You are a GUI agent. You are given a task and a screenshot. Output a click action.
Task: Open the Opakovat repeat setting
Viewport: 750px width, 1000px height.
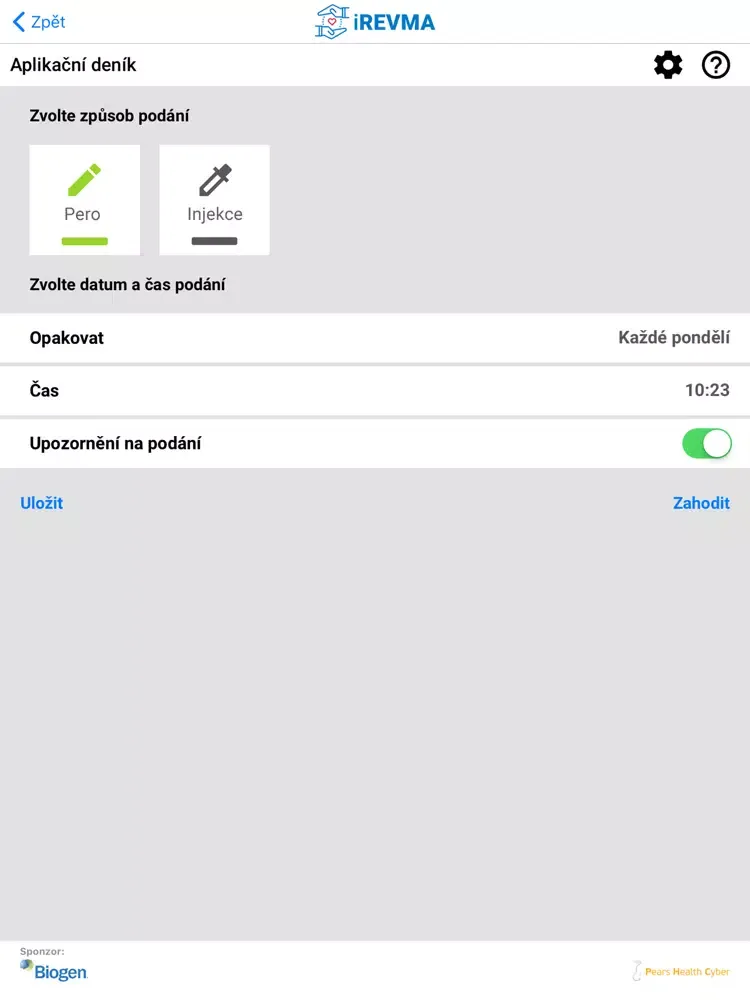coord(375,338)
